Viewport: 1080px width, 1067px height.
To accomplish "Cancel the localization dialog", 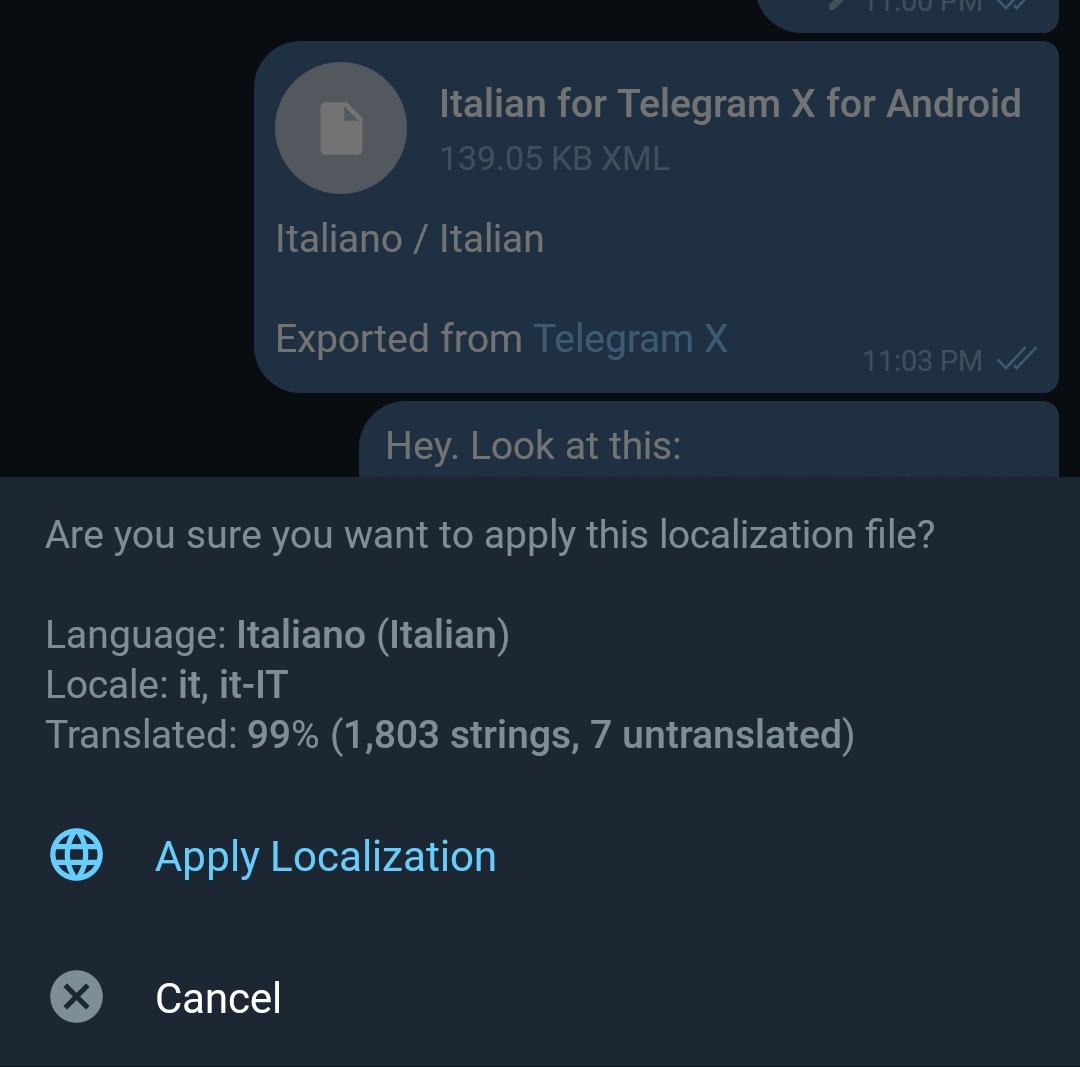I will (x=540, y=997).
